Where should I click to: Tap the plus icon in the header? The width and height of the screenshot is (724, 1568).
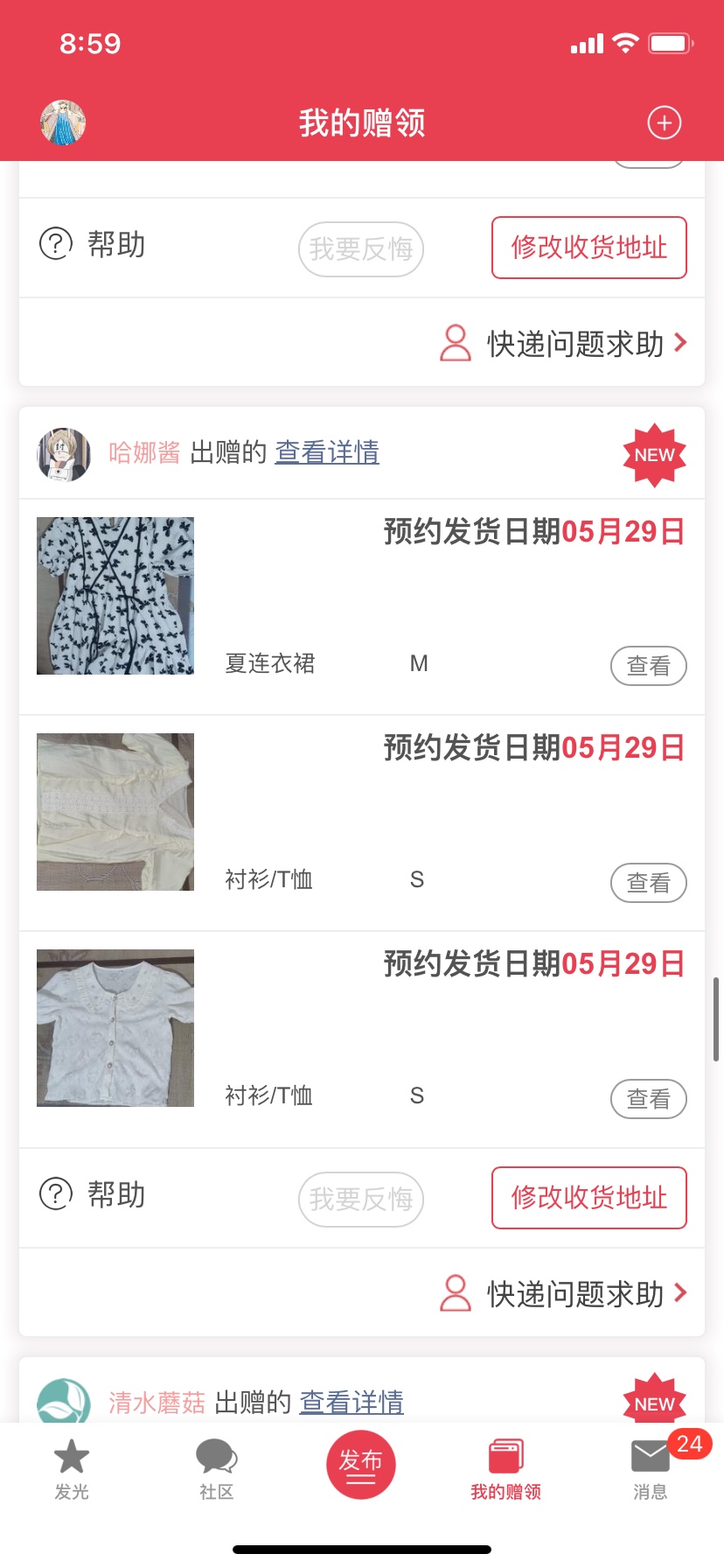[664, 123]
